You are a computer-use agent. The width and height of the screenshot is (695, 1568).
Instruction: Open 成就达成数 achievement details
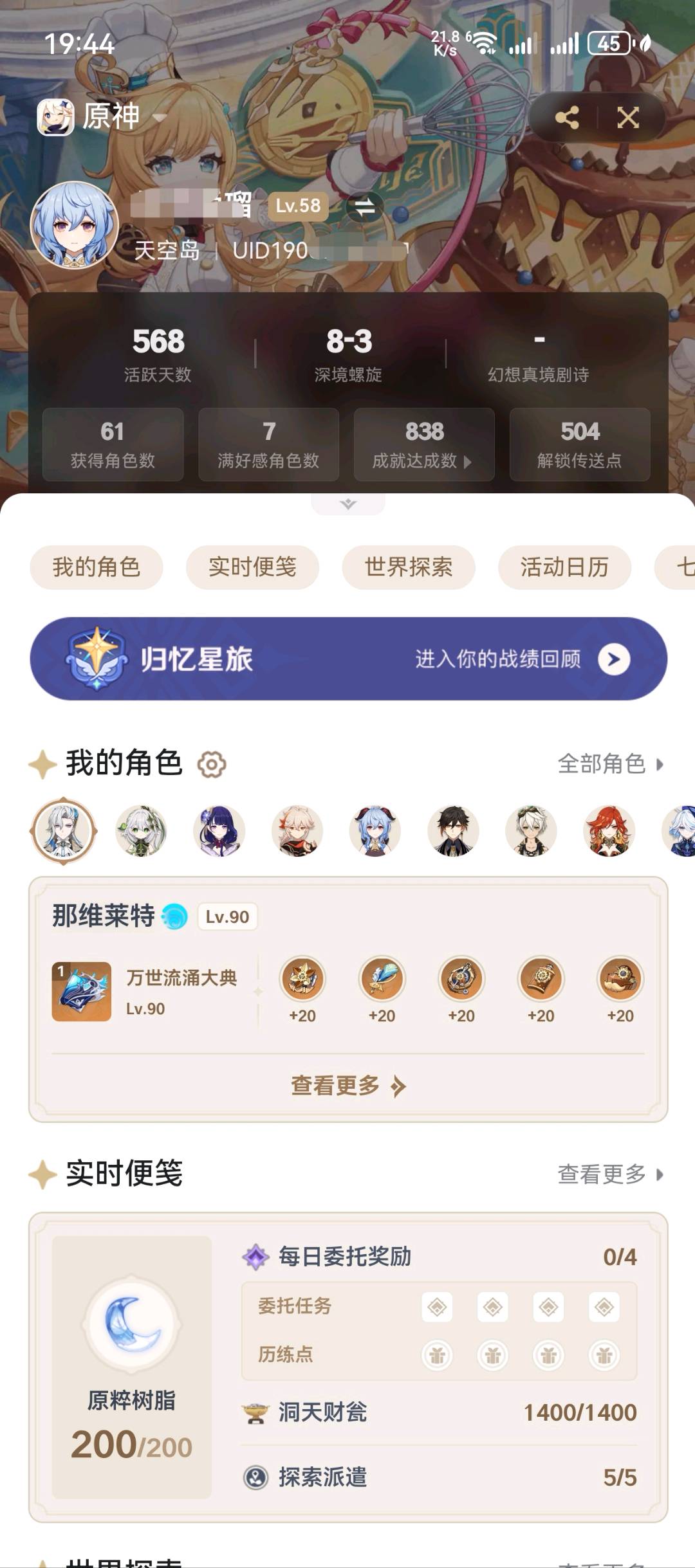(423, 444)
